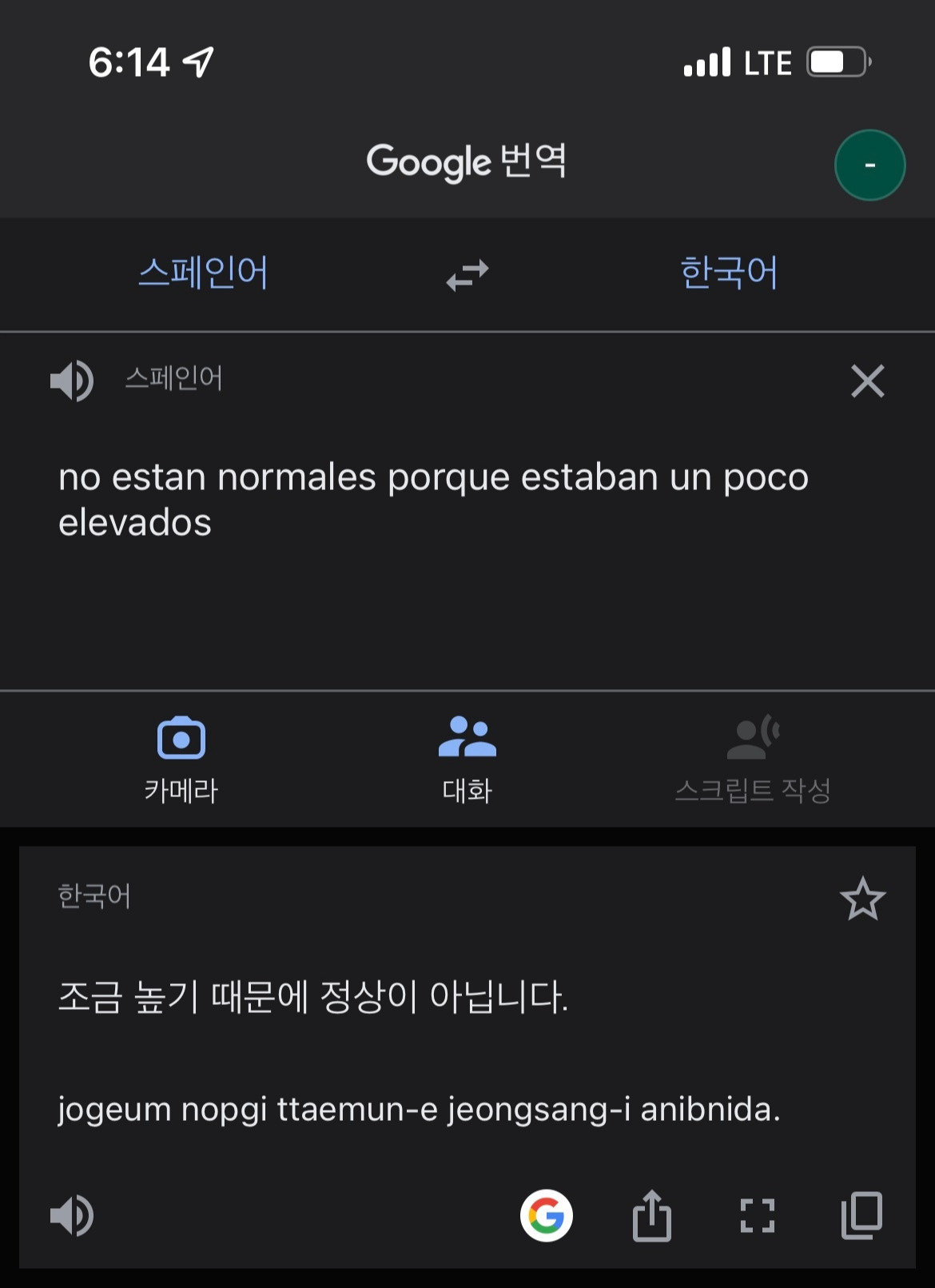
Task: Listen to the Korean translation pronunciation
Action: coord(73,1218)
